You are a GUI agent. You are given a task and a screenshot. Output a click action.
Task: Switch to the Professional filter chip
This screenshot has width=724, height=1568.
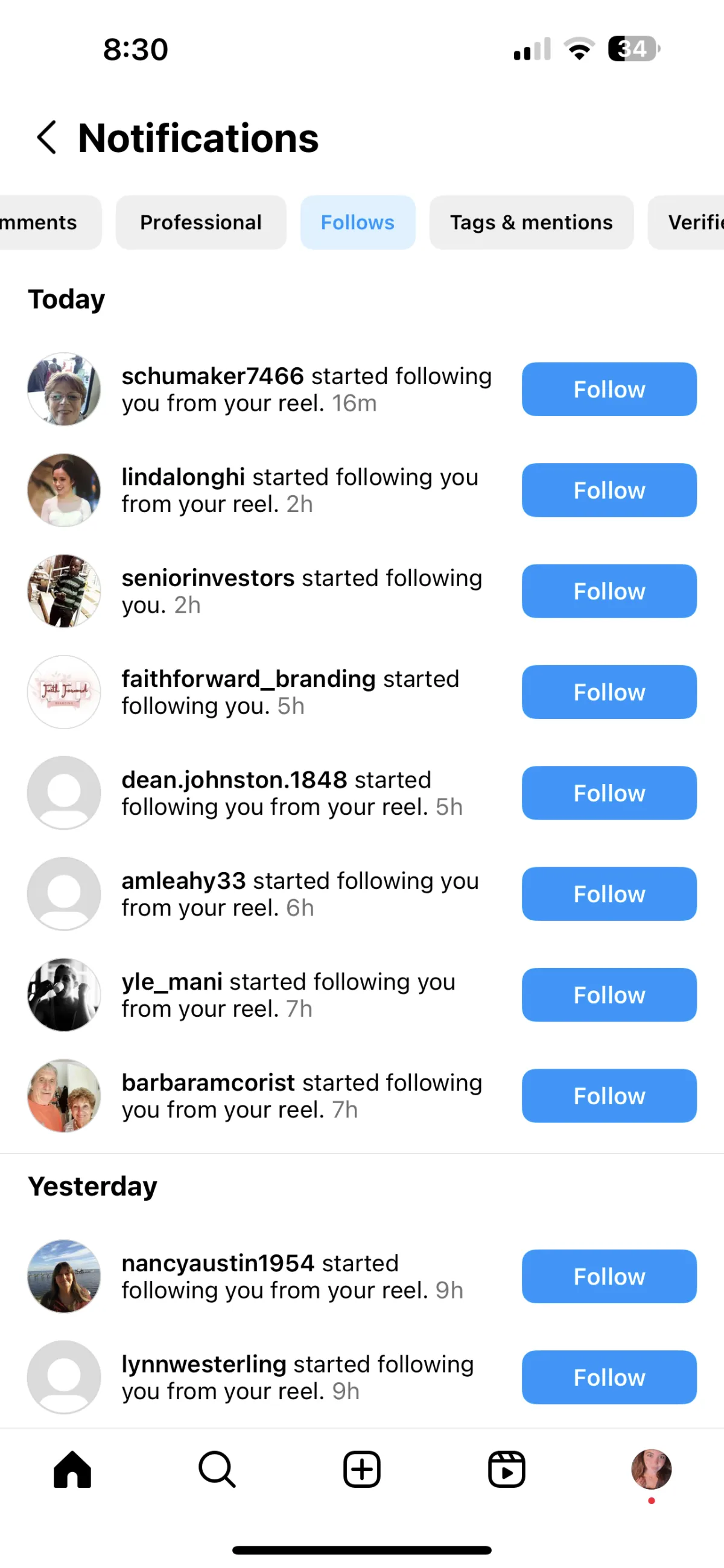pyautogui.click(x=201, y=222)
